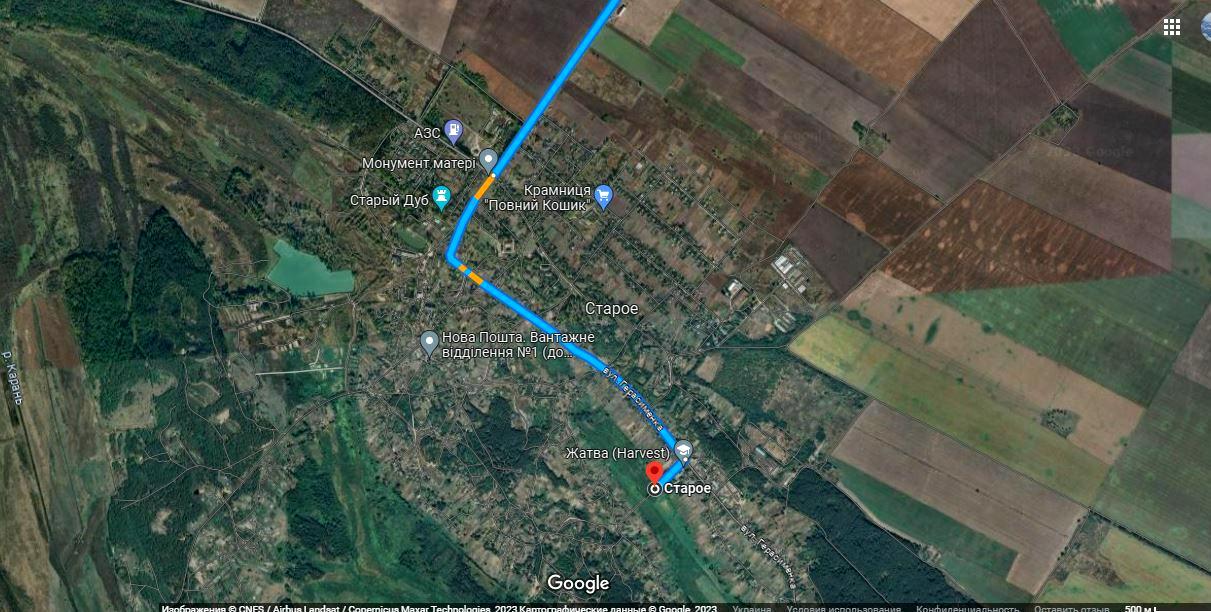The width and height of the screenshot is (1211, 612).
Task: Tap the Старый Дуб restaurant marker
Action: pos(440,198)
